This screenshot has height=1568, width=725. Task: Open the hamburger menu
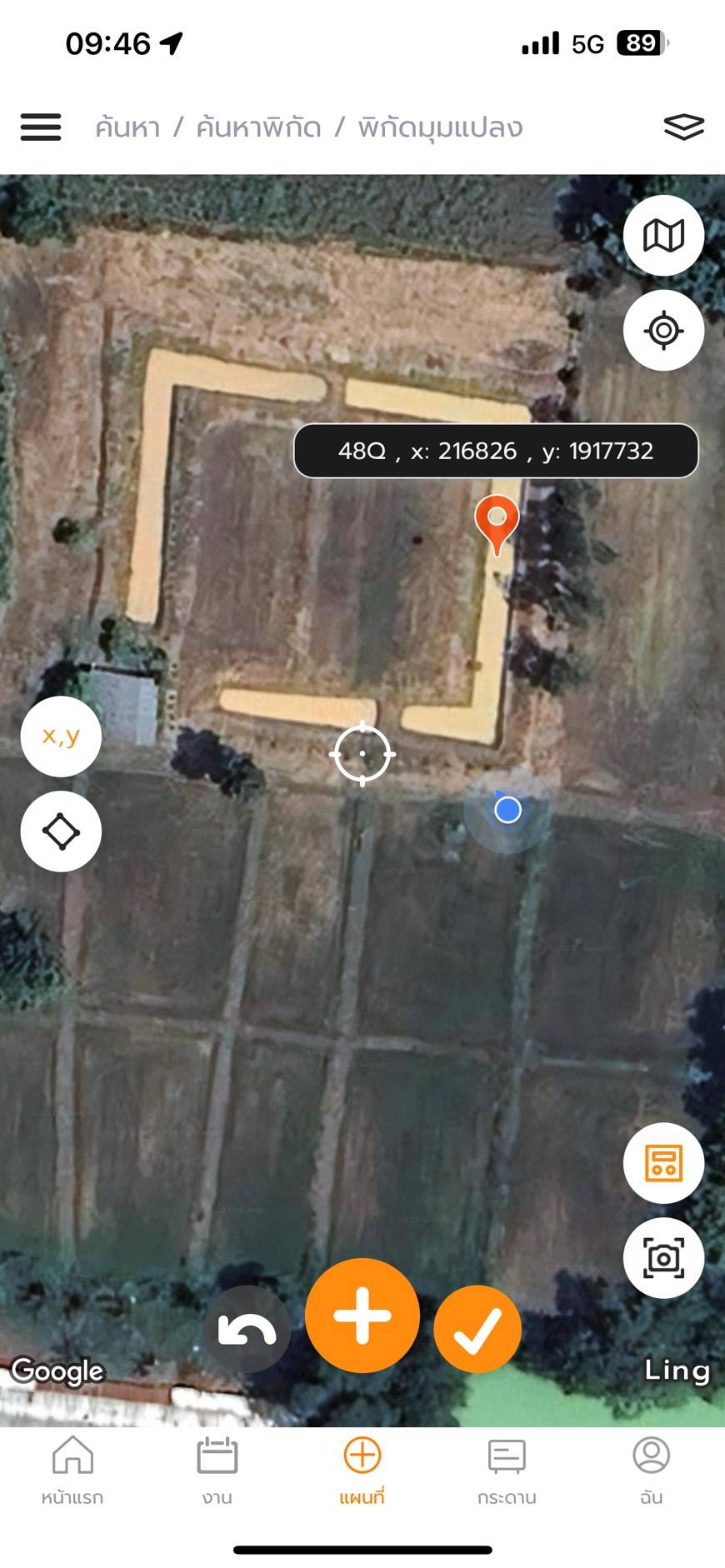click(41, 127)
